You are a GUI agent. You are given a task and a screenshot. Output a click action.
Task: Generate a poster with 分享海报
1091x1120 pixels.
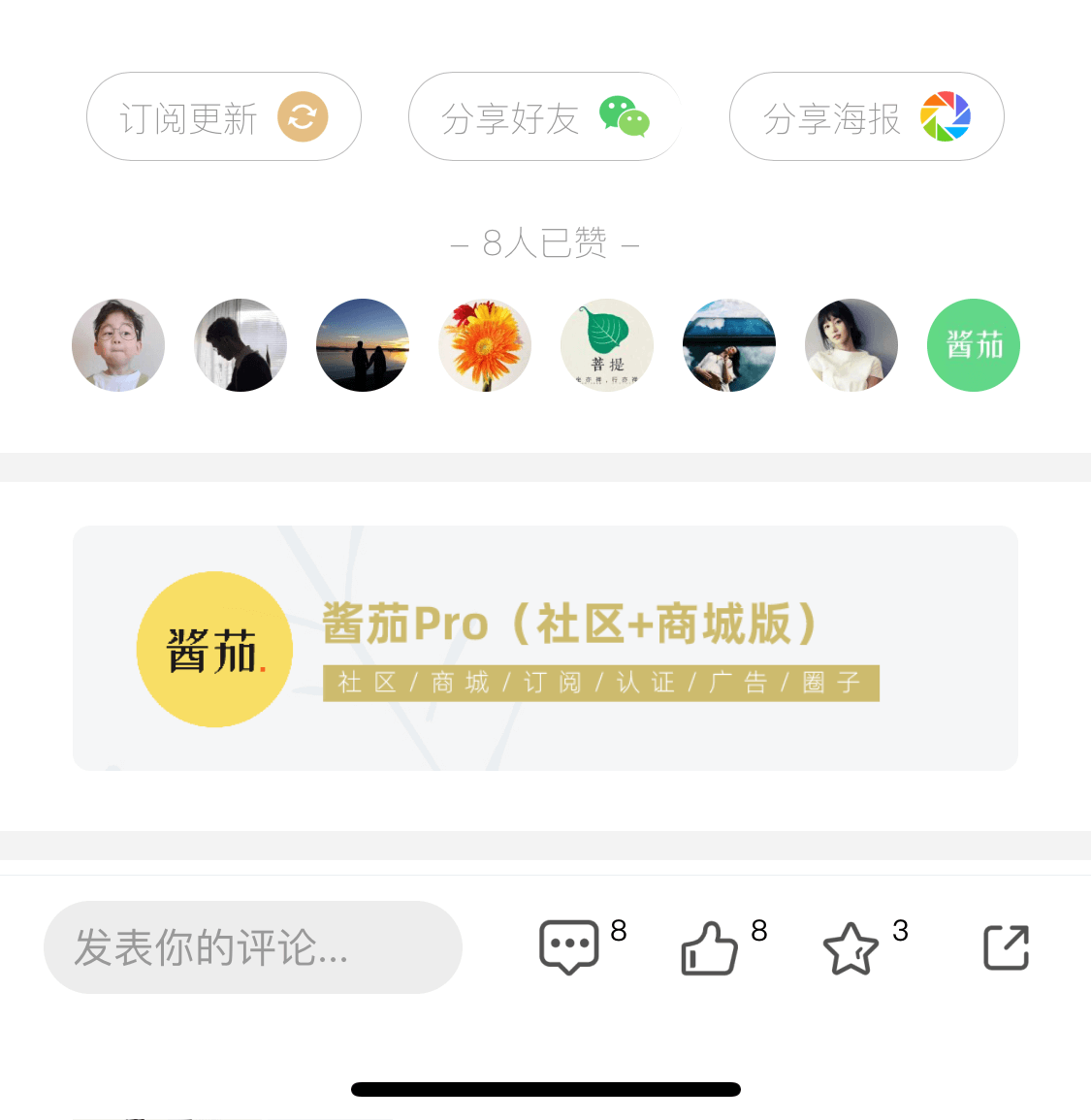point(866,116)
